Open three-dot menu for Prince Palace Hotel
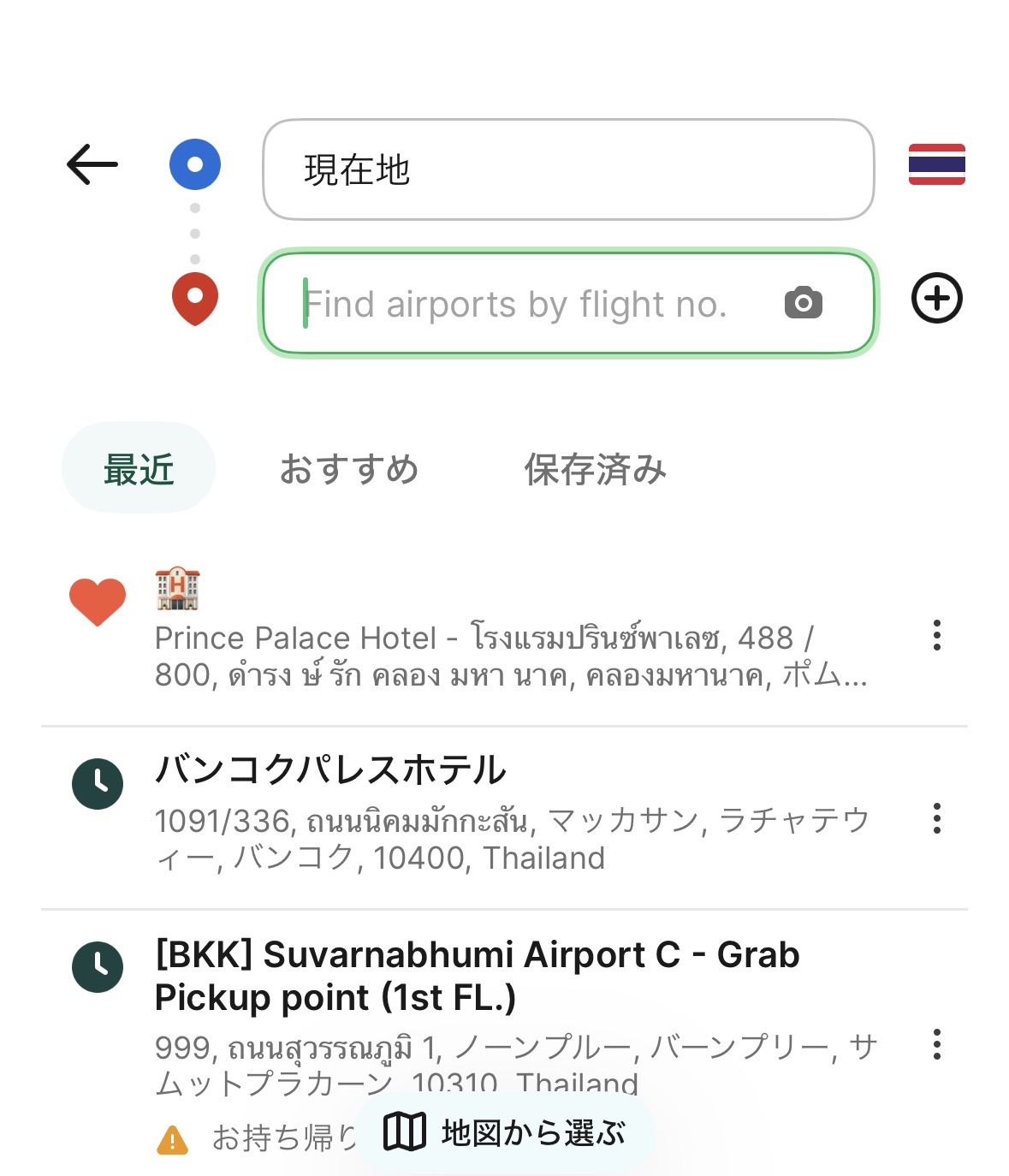The width and height of the screenshot is (1009, 1176). 938,637
